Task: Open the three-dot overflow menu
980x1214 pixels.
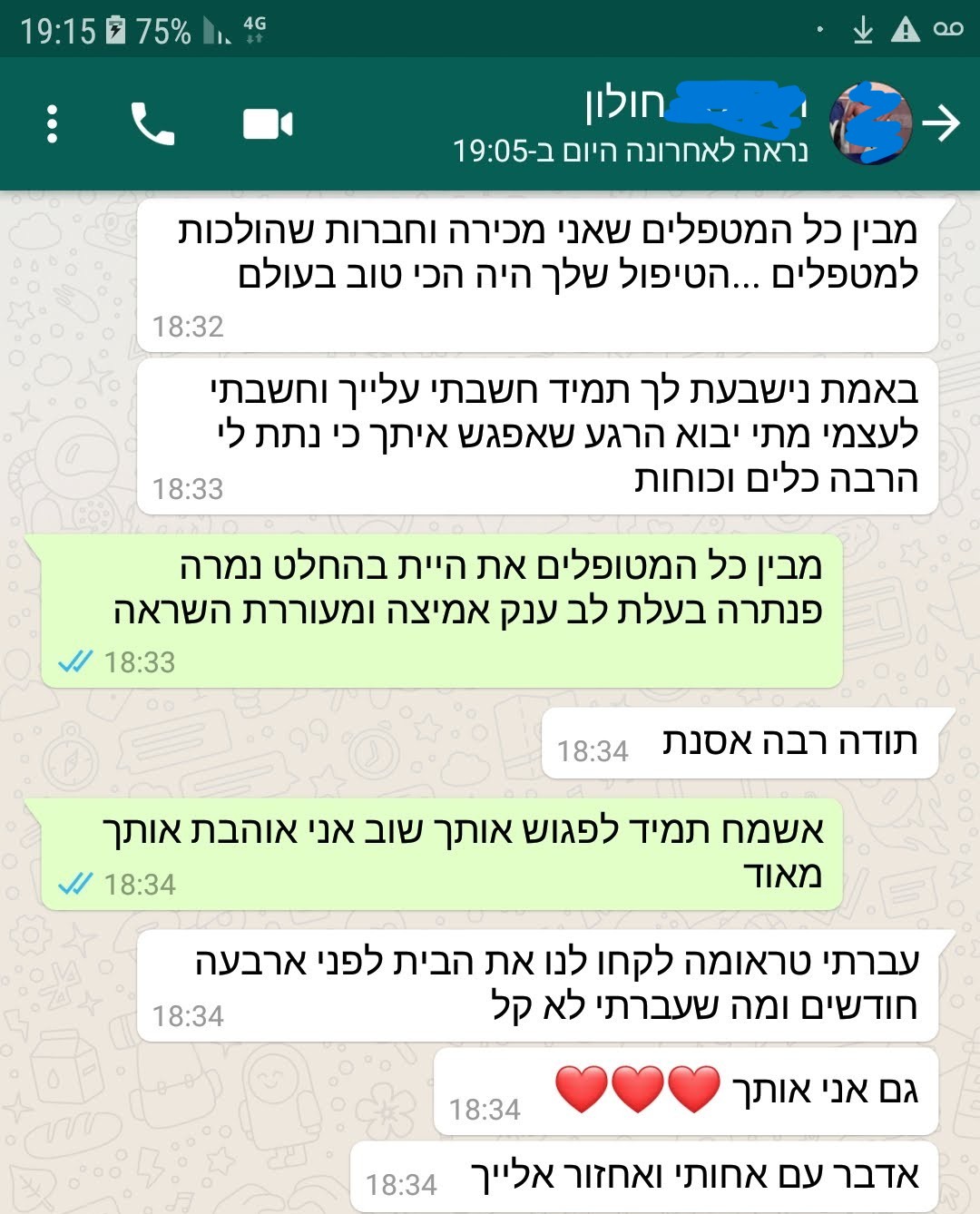Action: click(x=52, y=123)
